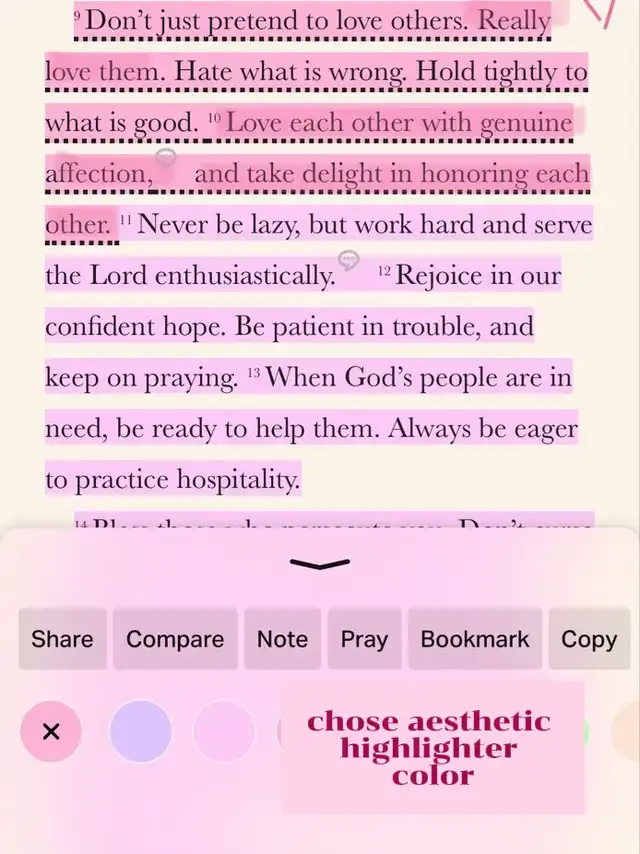Open the note bubble after "affection,"
This screenshot has height=854, width=640.
point(166,159)
